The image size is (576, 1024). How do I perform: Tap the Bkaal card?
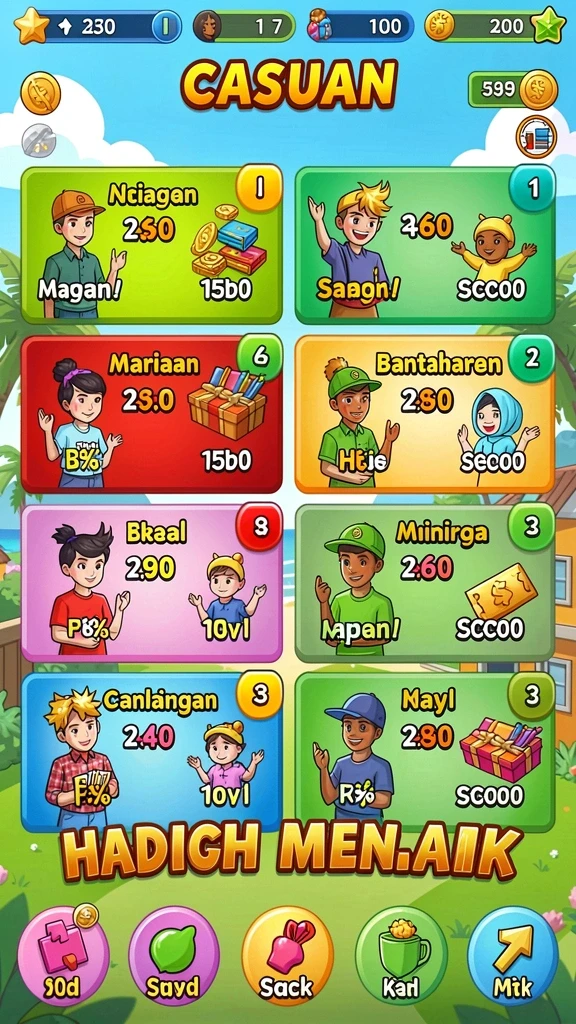tap(152, 583)
